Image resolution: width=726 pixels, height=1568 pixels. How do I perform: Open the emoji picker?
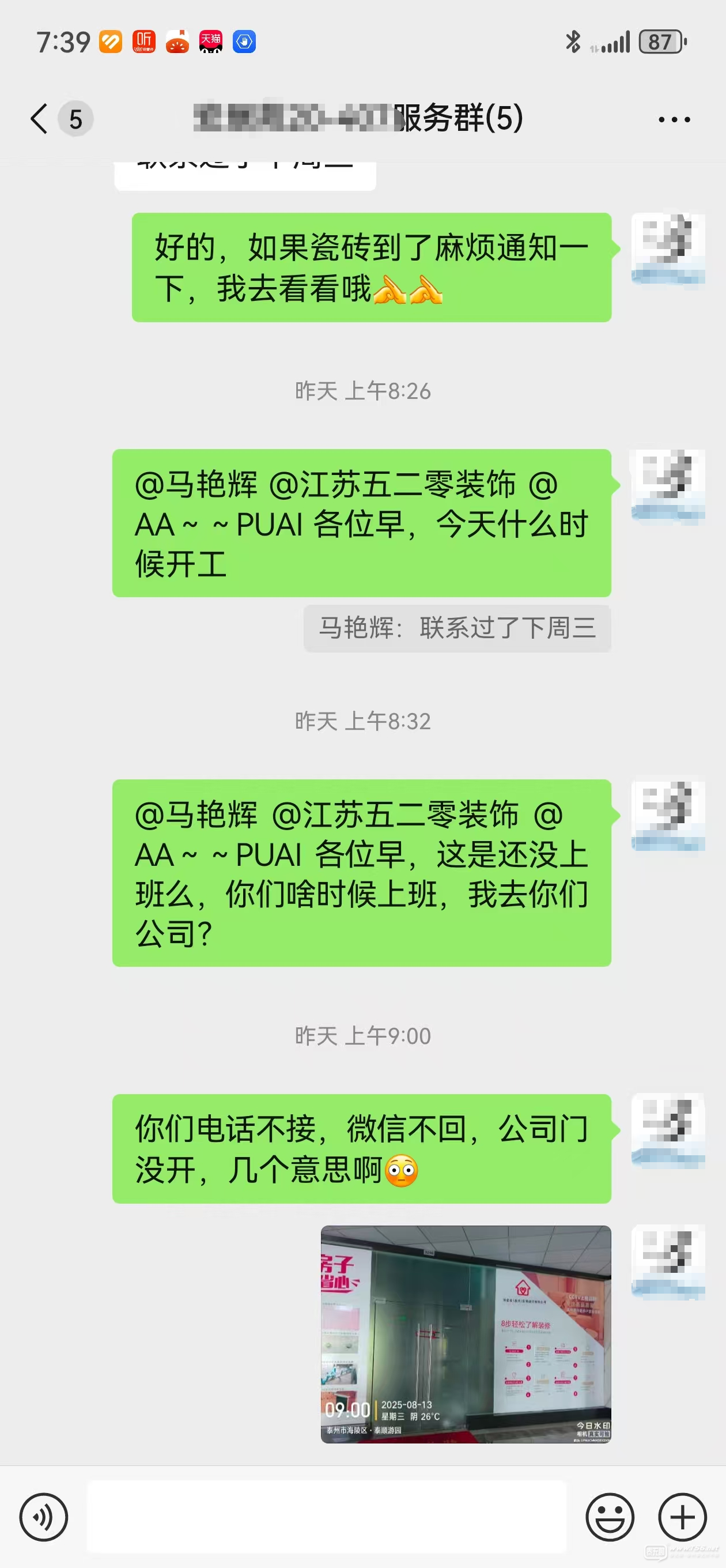(609, 1517)
